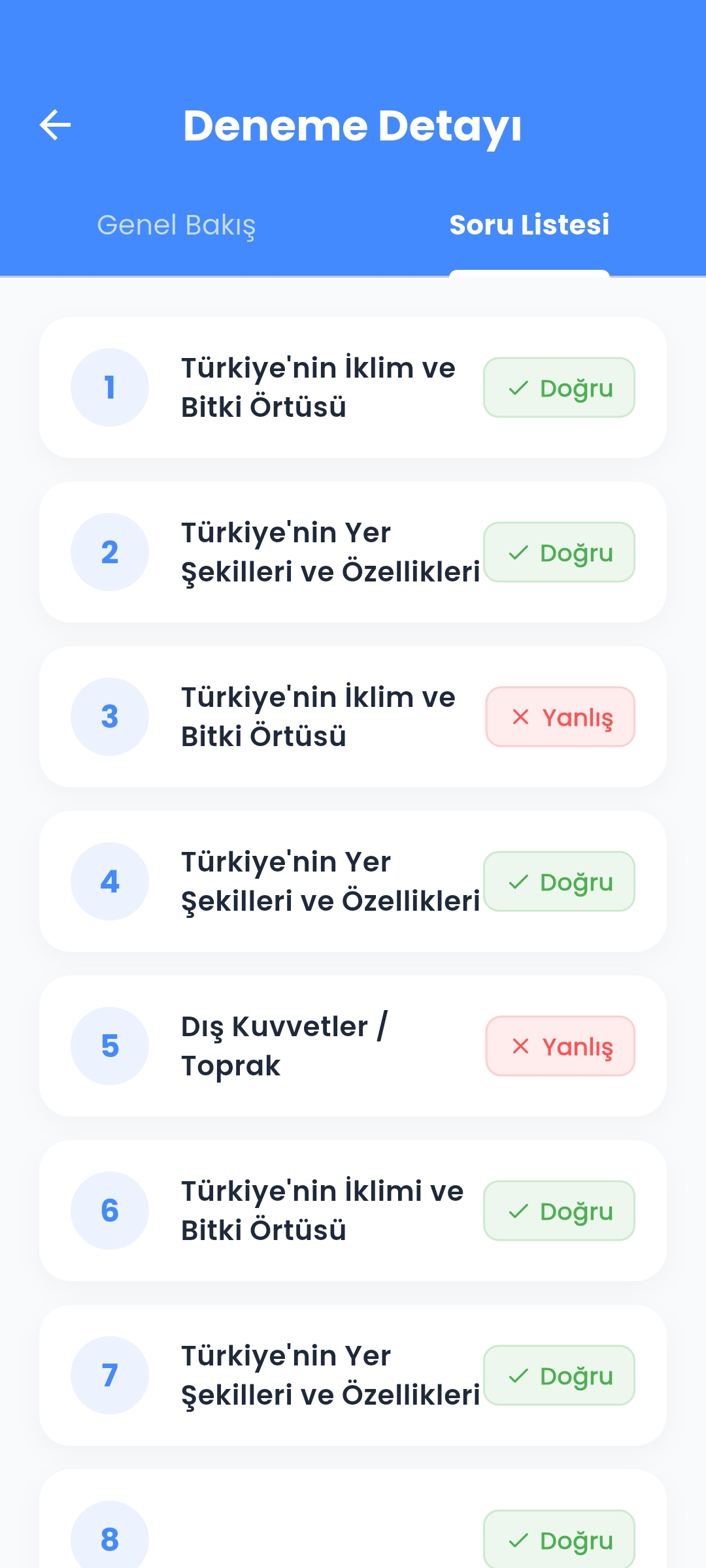
Task: Switch to the Genel Bakış tab
Action: 176,225
